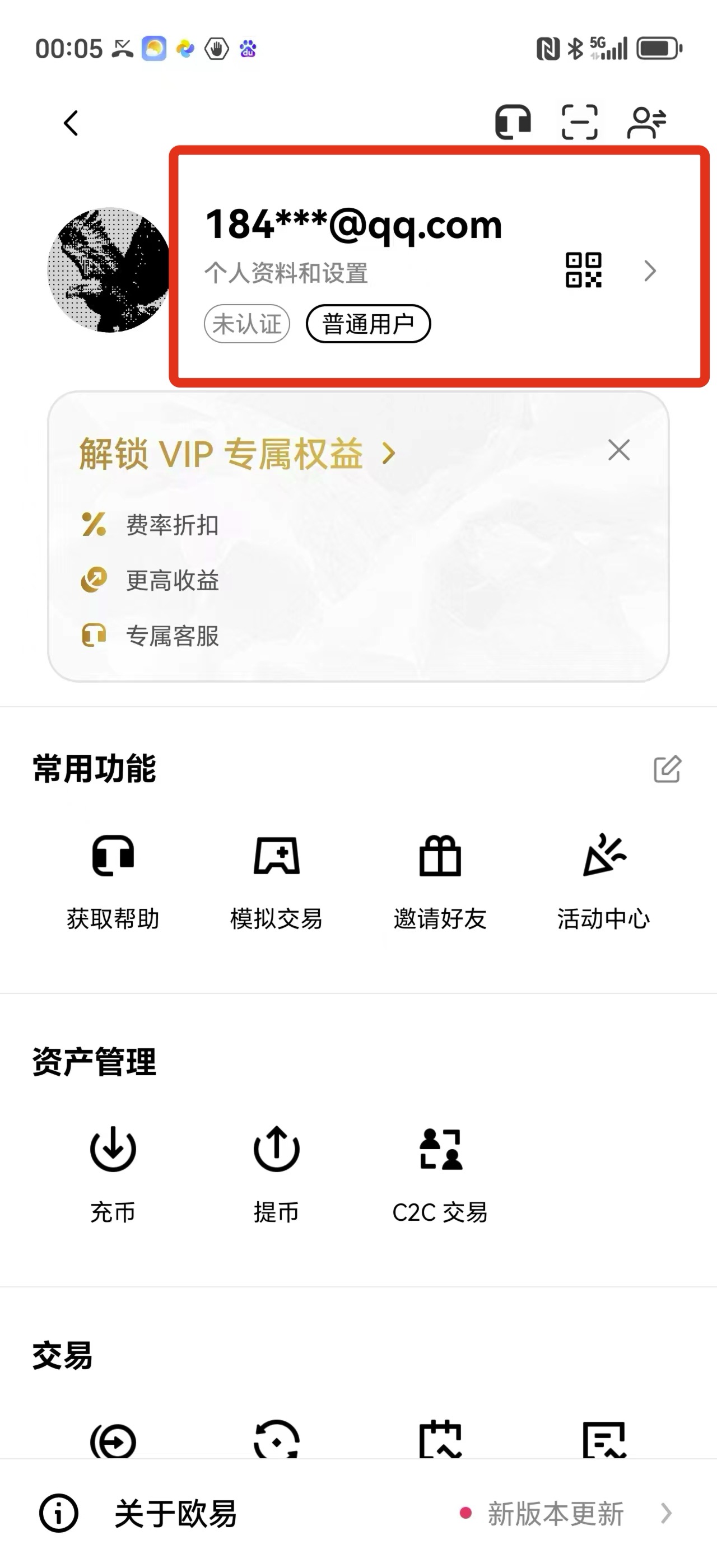
Task: Launch 模拟交易 demo trading
Action: pyautogui.click(x=276, y=881)
